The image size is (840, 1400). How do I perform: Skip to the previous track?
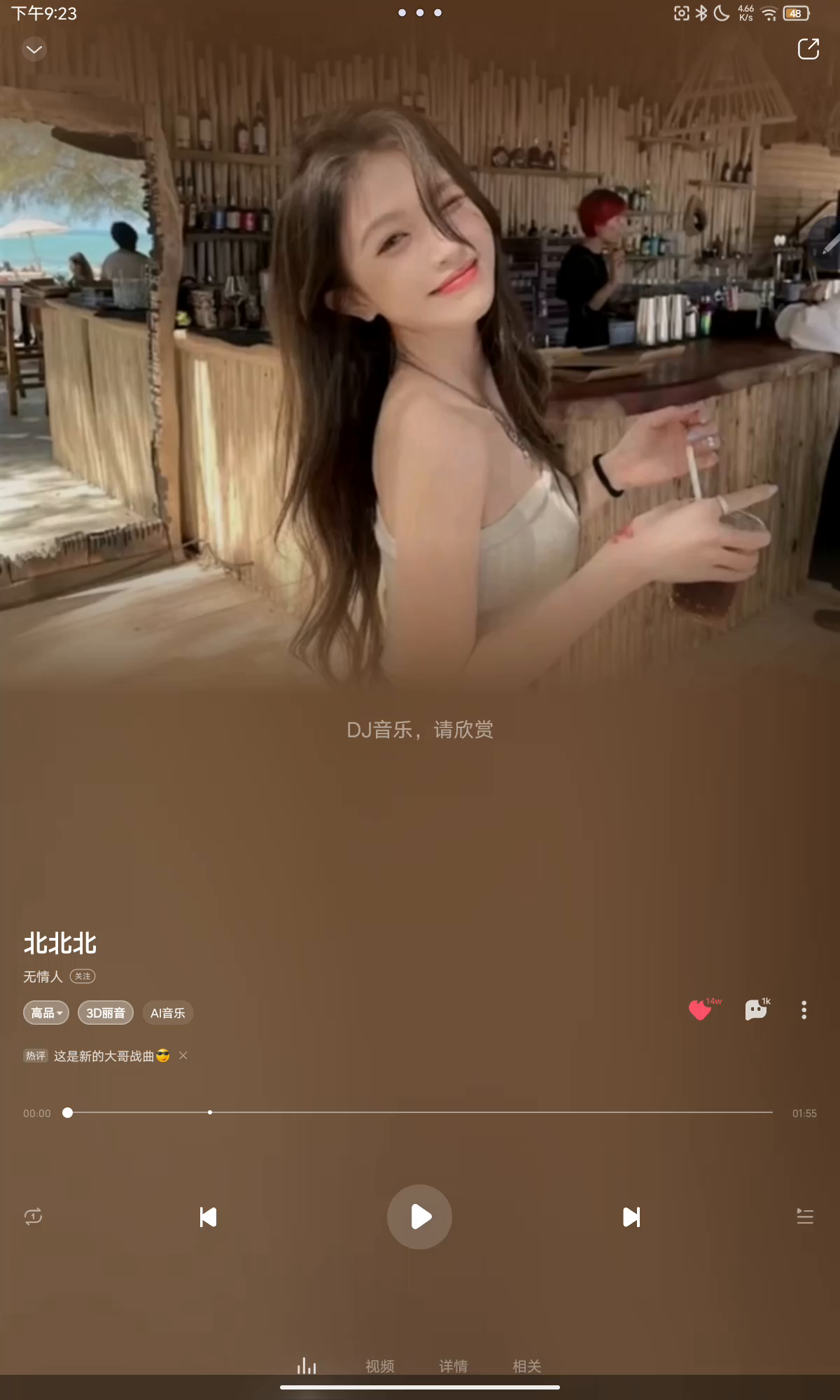click(208, 1217)
